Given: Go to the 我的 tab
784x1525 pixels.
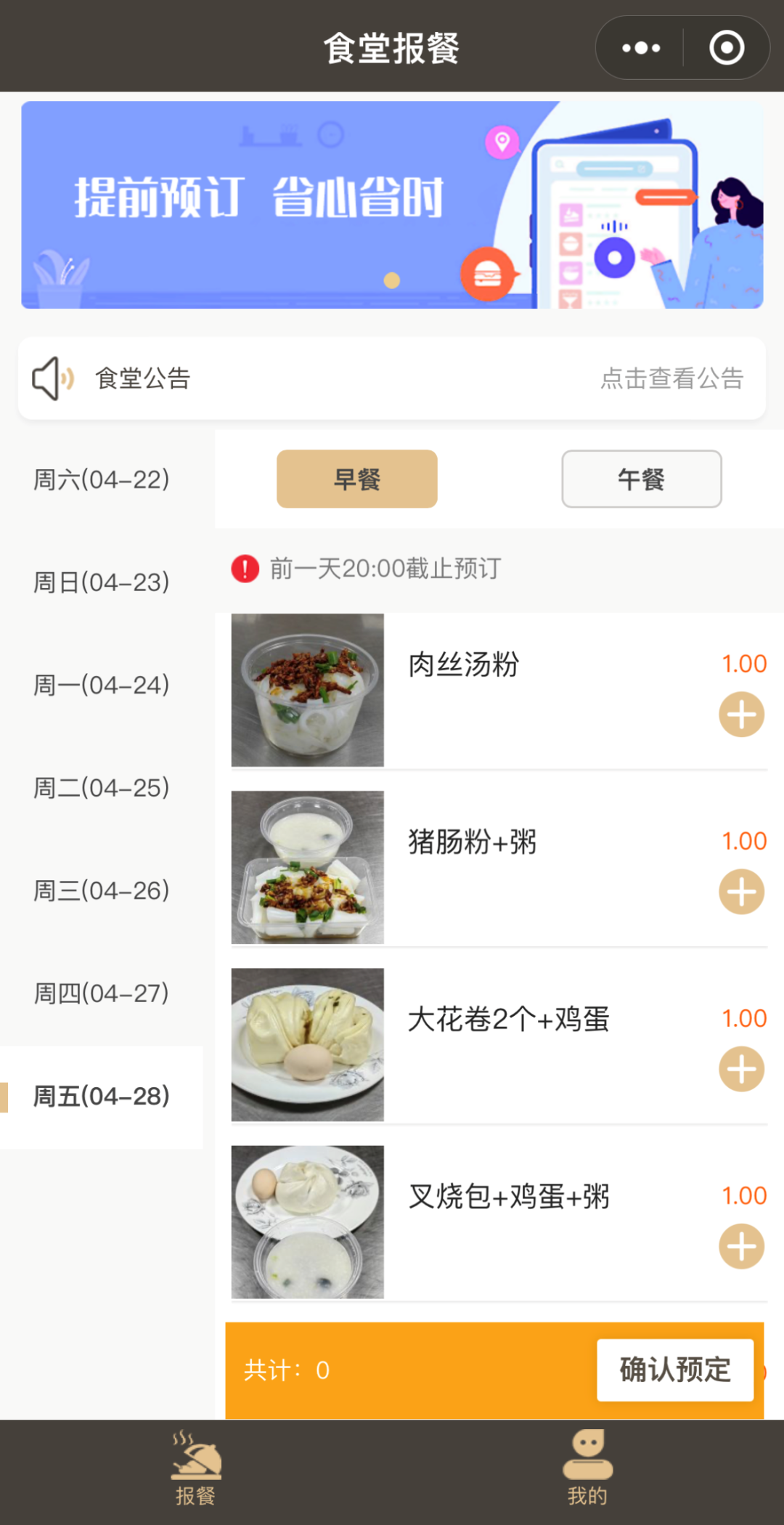Looking at the screenshot, I should coord(587,1468).
